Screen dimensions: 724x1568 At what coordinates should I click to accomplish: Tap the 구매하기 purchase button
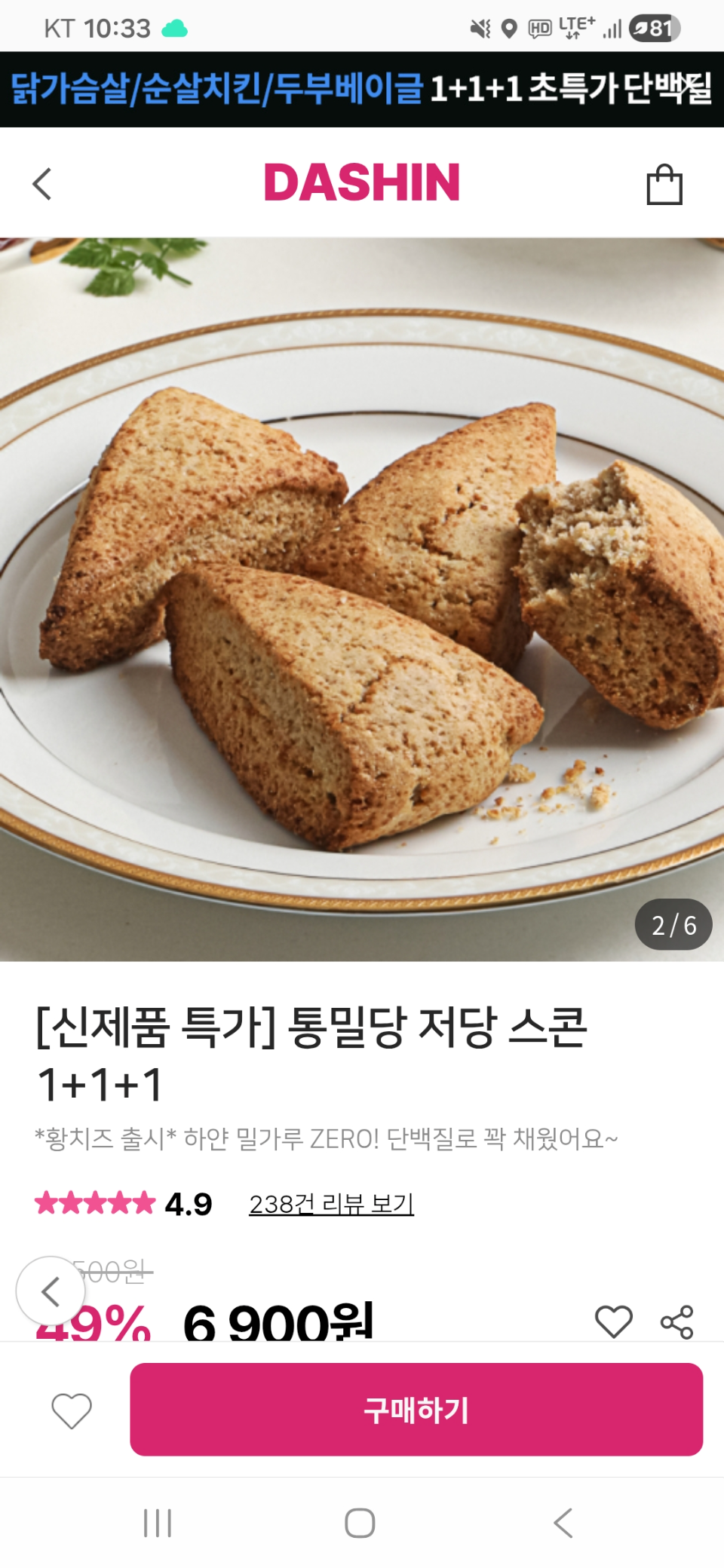(x=416, y=1409)
